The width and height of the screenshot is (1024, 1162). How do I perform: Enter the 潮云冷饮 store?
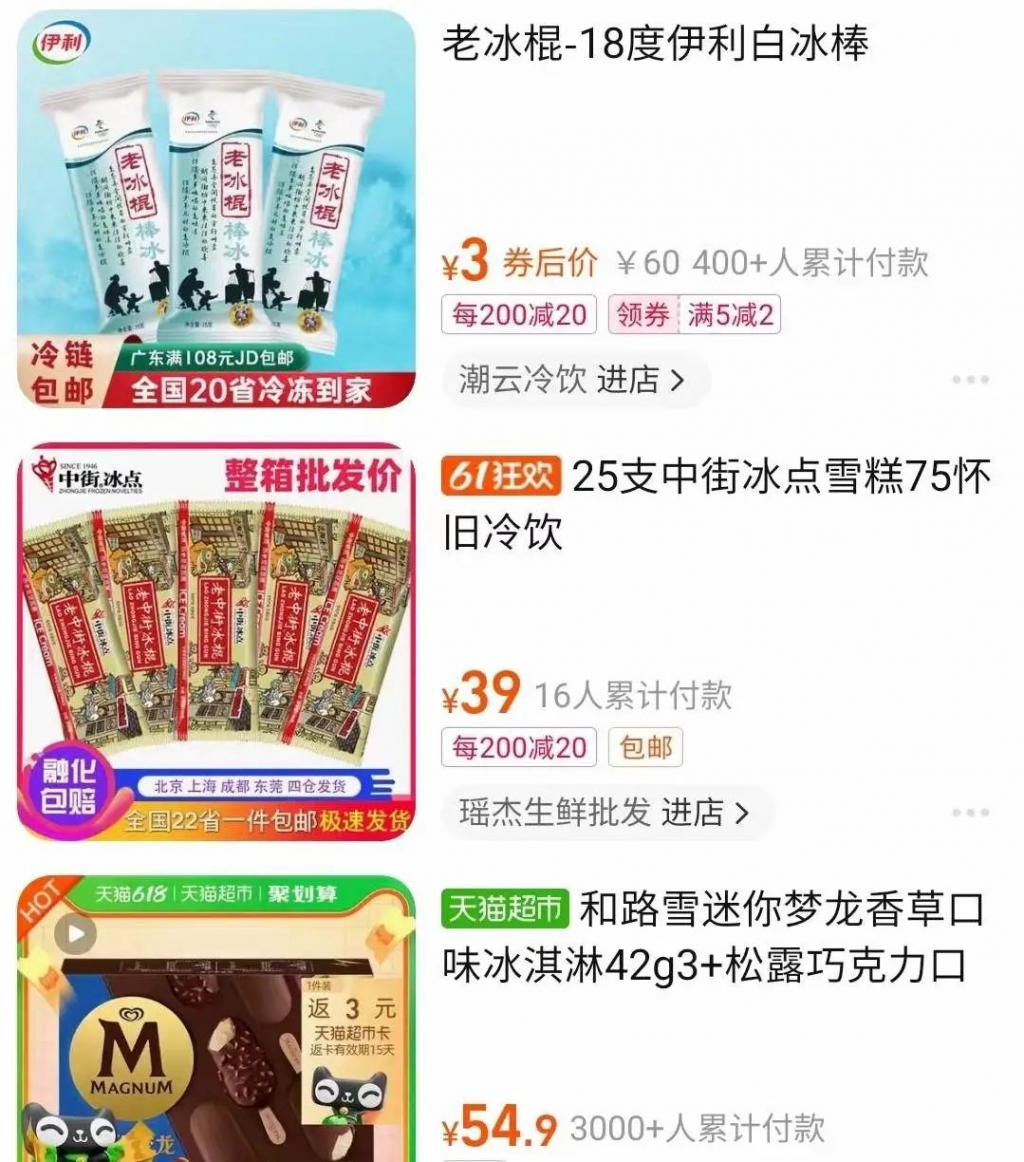coord(574,380)
